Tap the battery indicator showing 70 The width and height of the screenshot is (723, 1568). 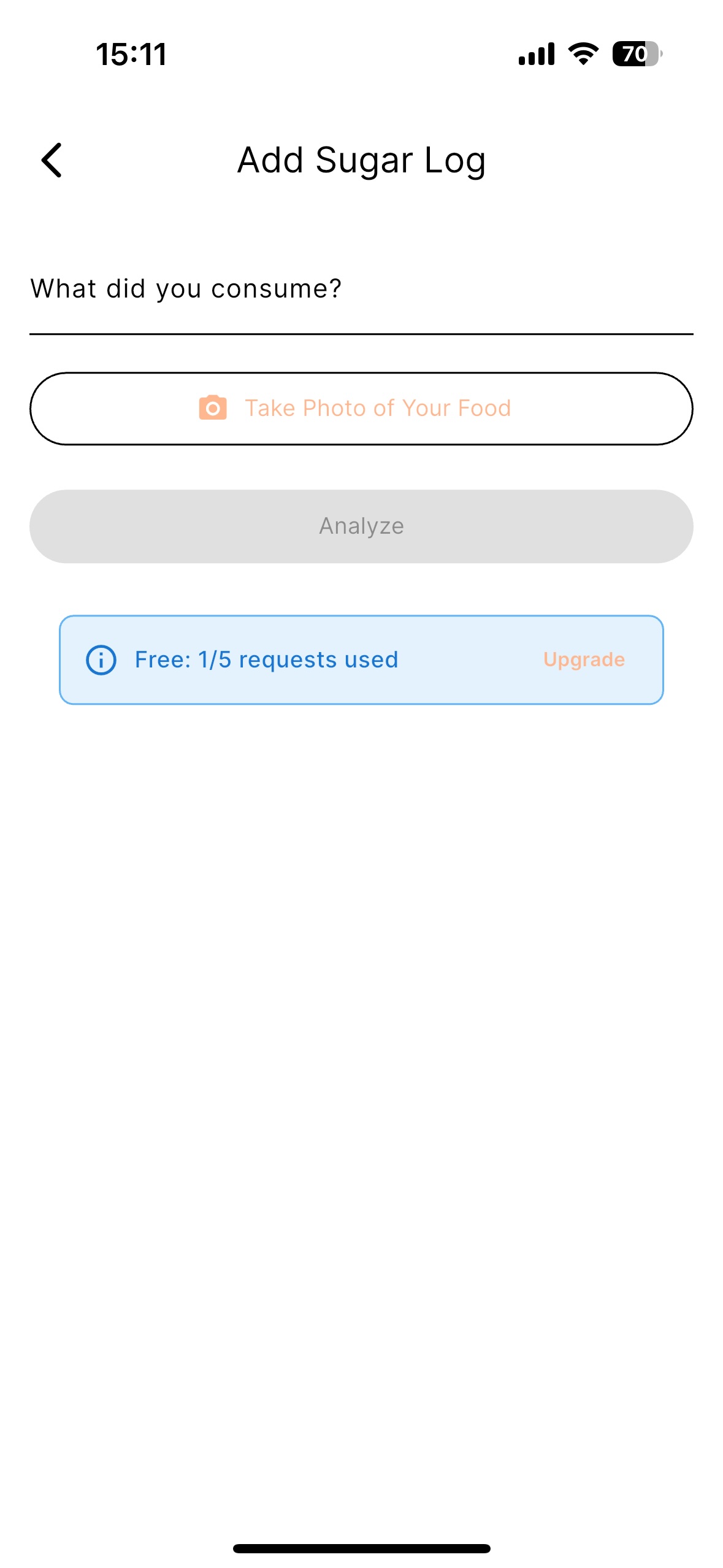(636, 55)
